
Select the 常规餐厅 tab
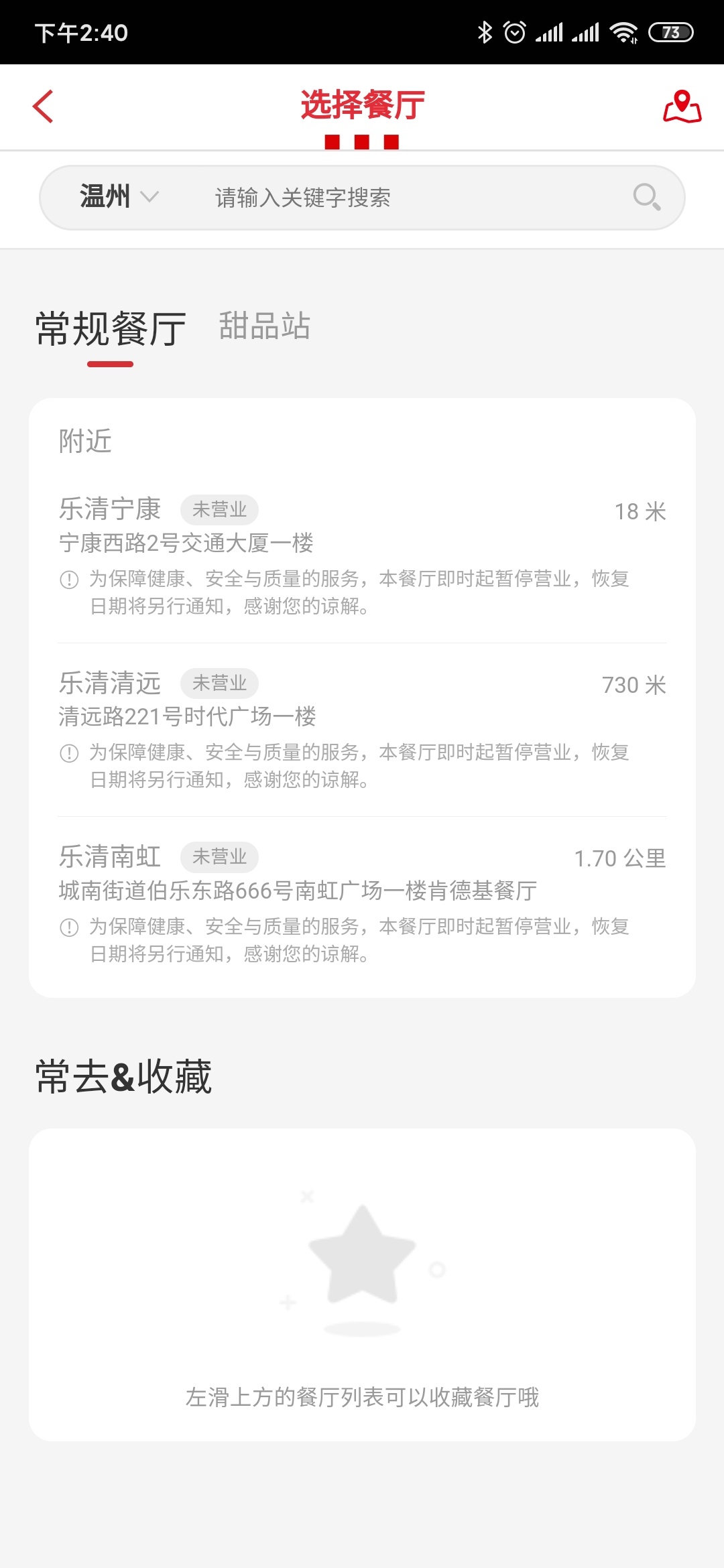111,329
